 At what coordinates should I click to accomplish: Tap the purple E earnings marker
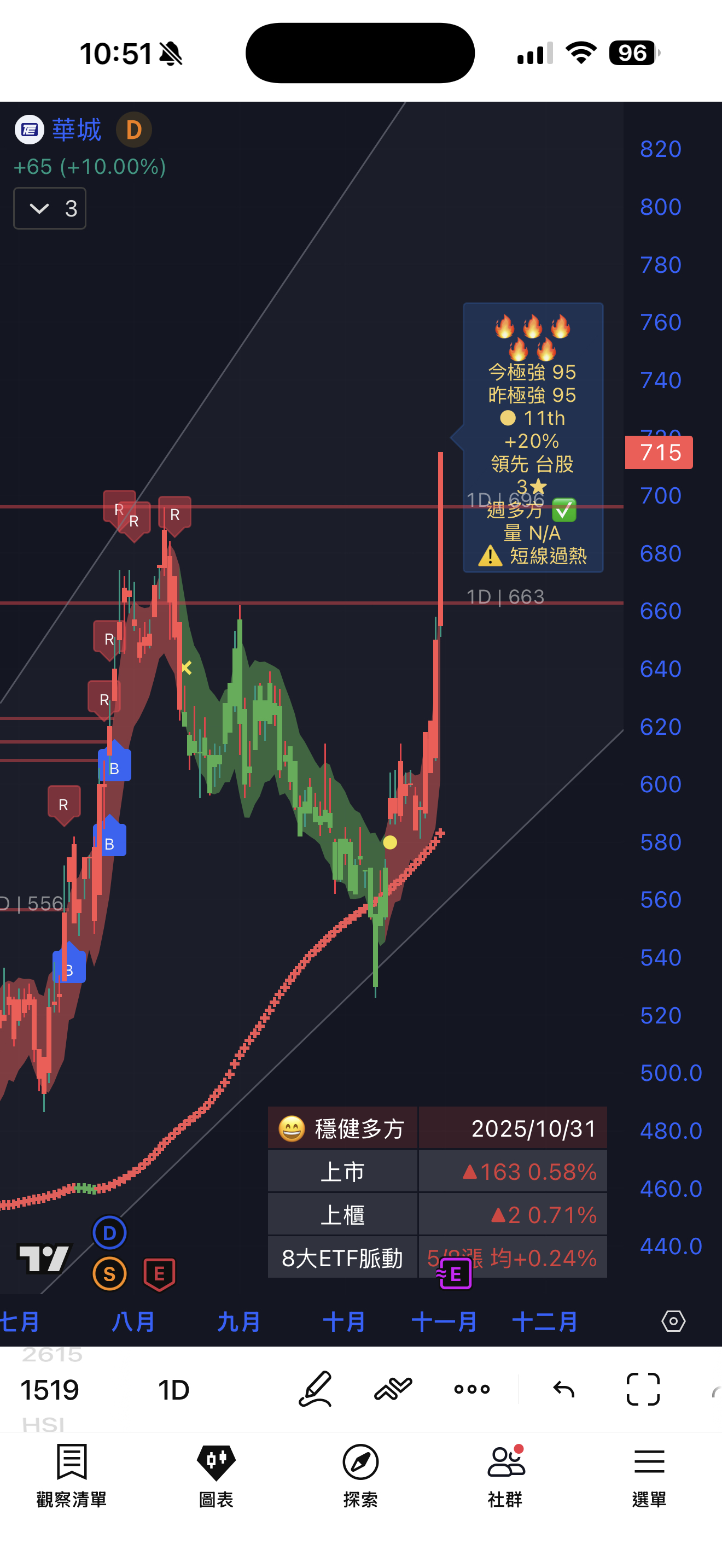pos(455,1274)
